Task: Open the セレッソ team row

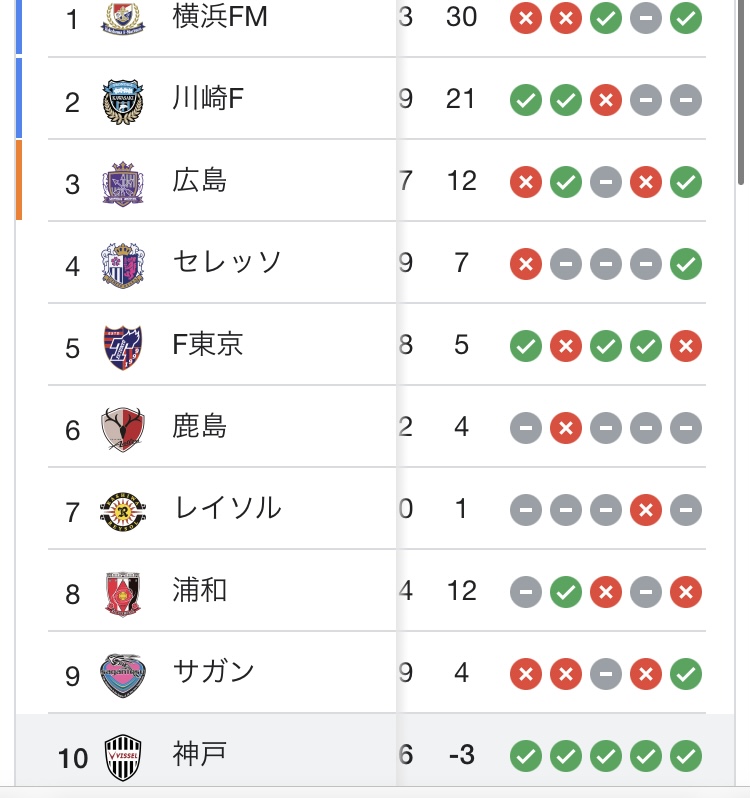Action: (x=227, y=264)
